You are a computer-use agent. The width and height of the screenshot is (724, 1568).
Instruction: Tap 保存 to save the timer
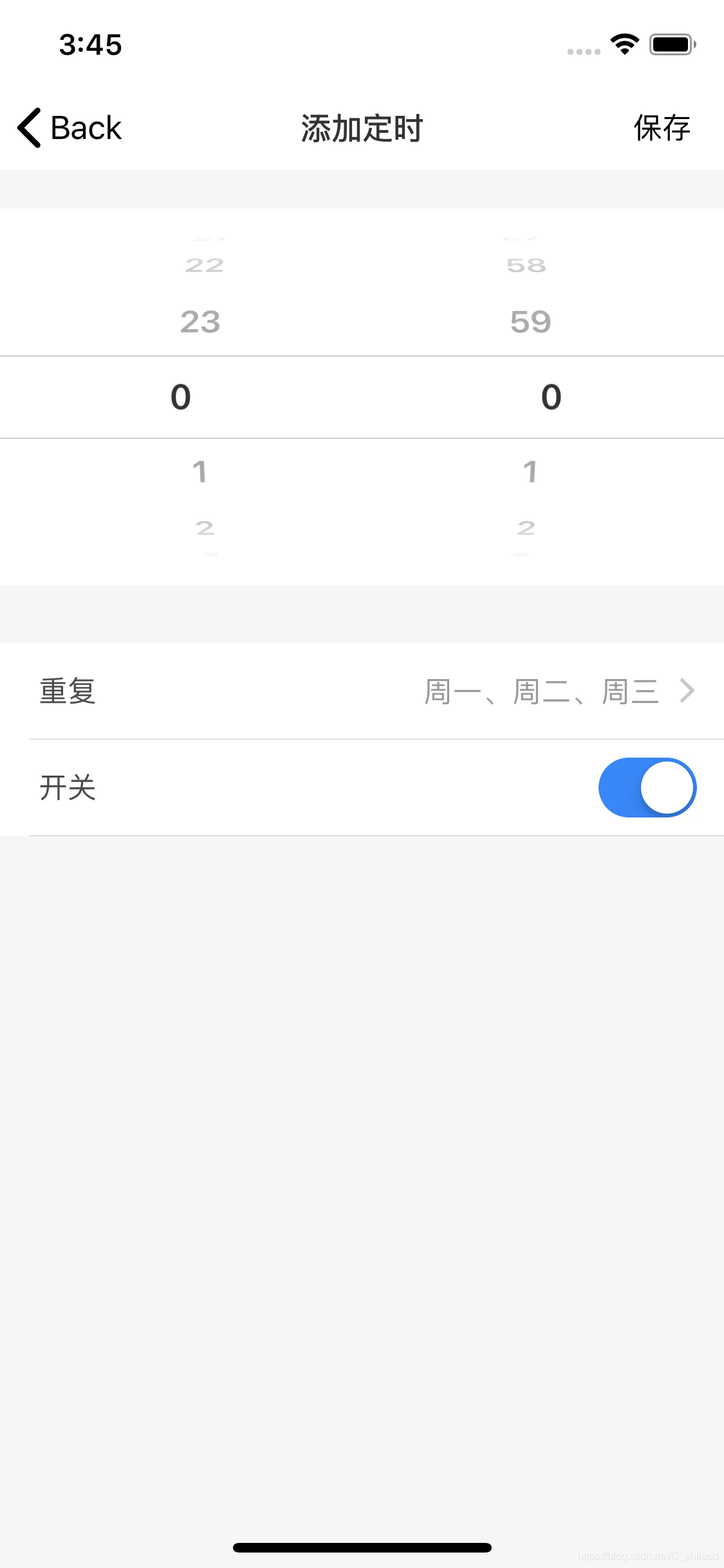click(x=662, y=127)
